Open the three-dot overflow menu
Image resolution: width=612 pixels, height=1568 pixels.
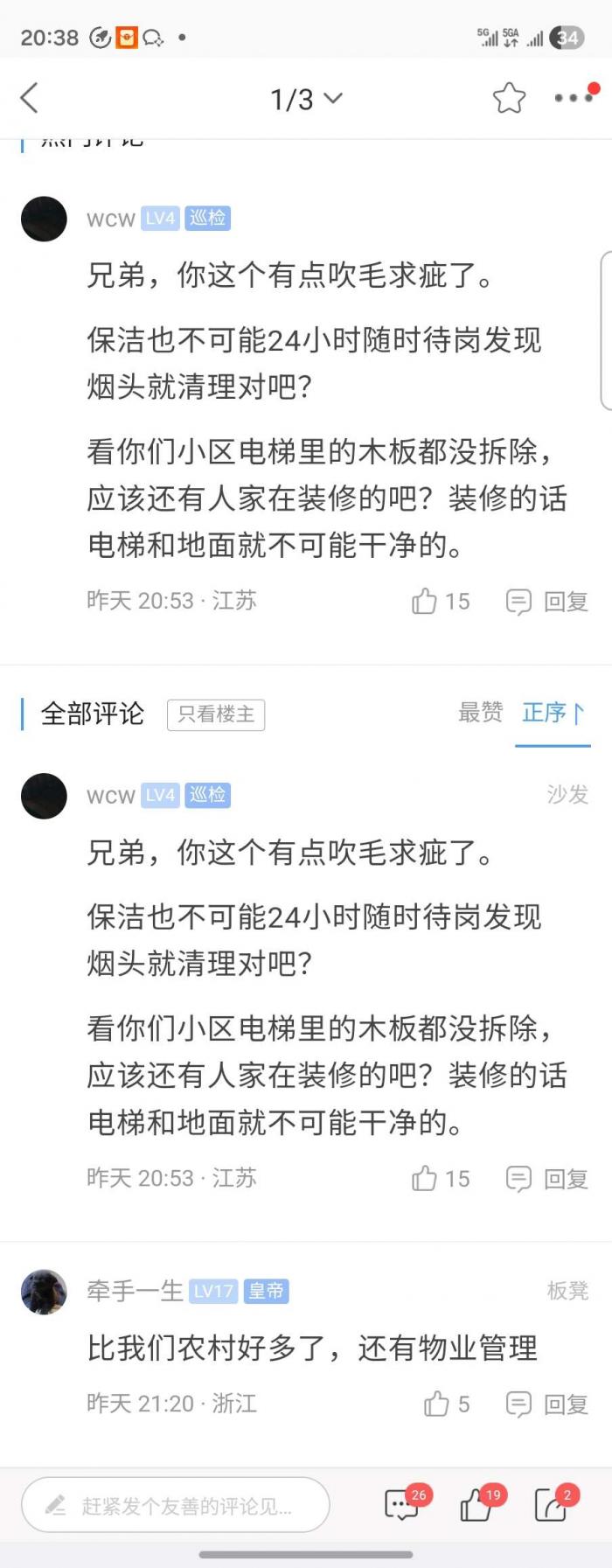573,98
